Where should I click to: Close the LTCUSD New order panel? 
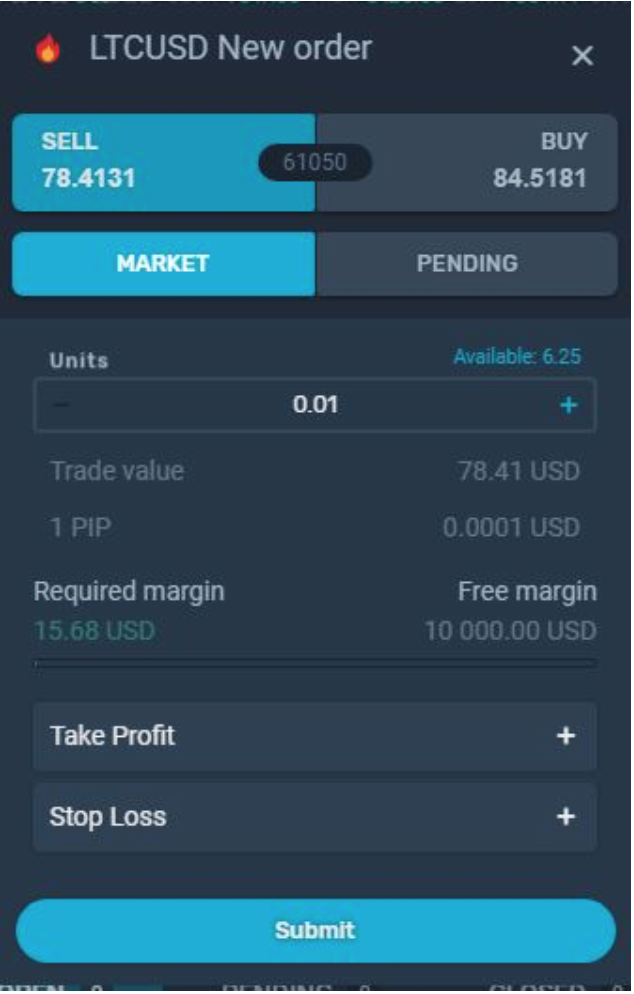pos(582,56)
